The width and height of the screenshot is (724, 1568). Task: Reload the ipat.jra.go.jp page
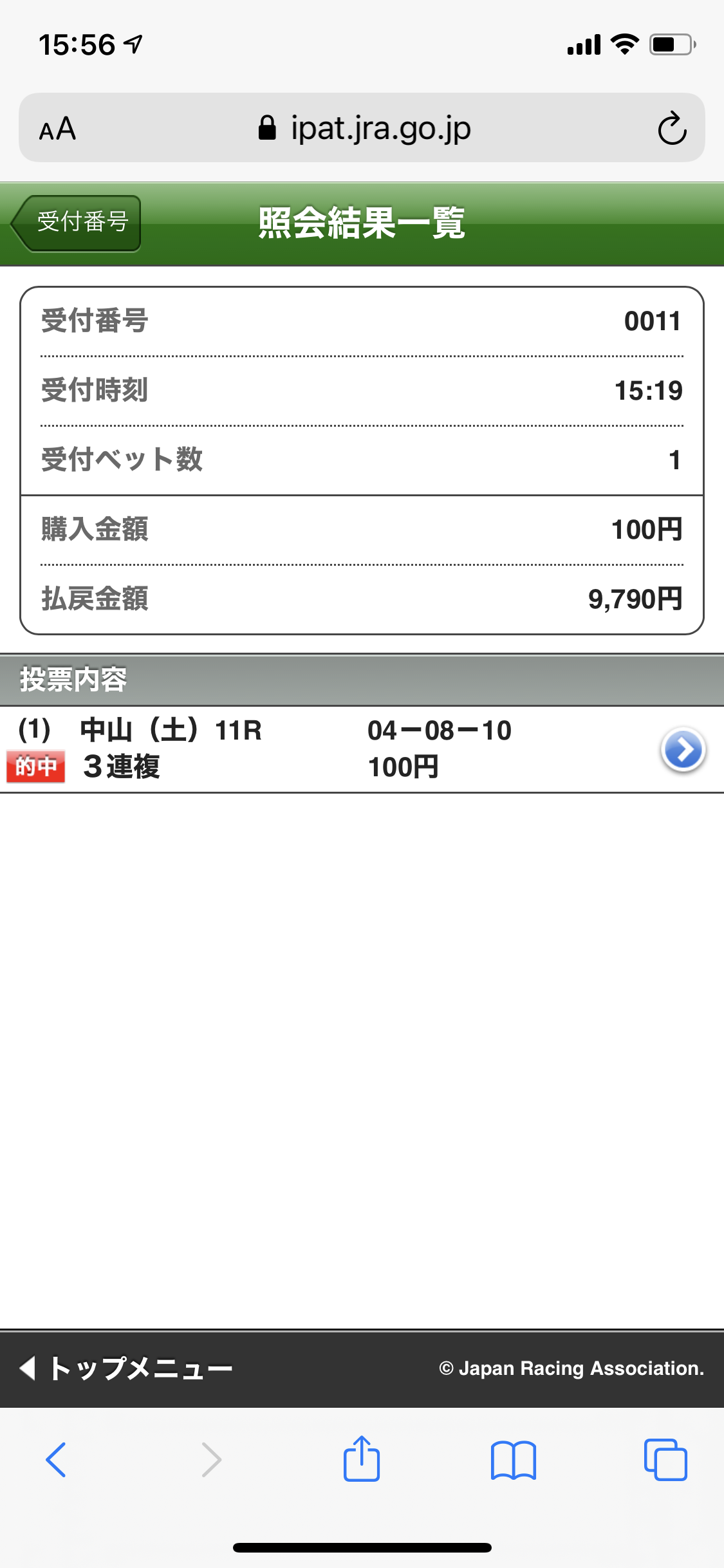672,128
